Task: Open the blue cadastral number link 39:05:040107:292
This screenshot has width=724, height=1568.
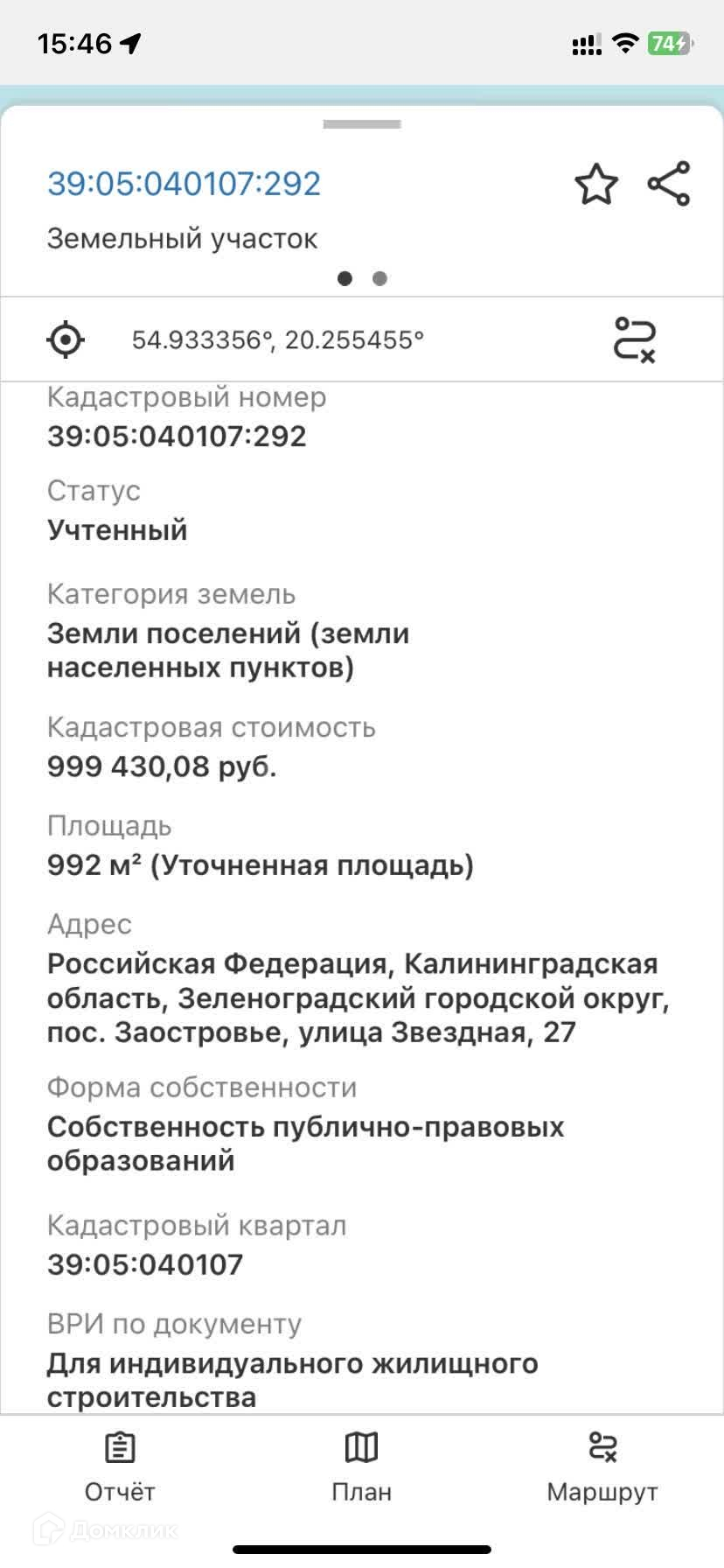Action: [184, 184]
